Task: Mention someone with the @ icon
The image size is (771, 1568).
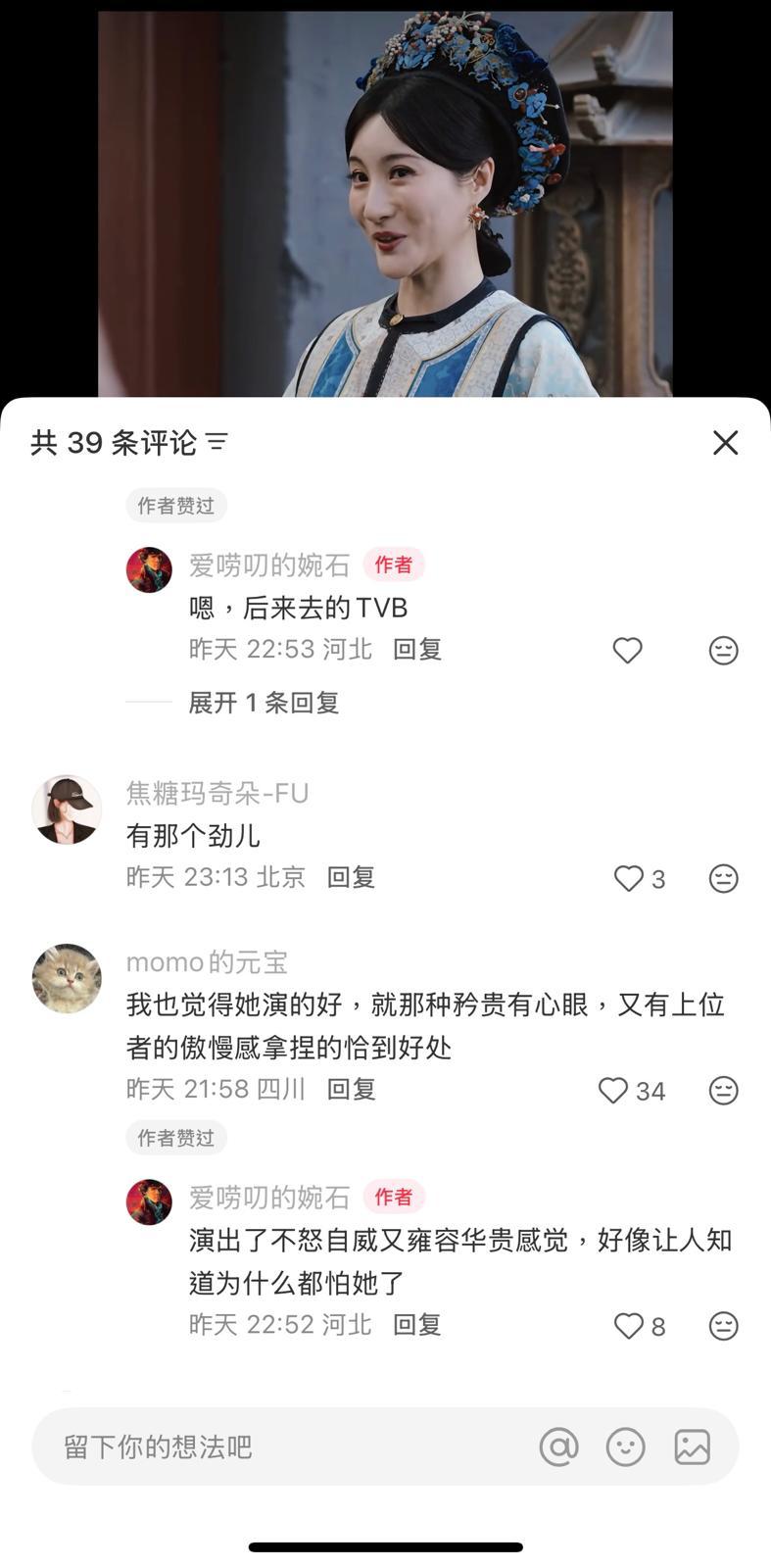Action: pyautogui.click(x=558, y=1446)
